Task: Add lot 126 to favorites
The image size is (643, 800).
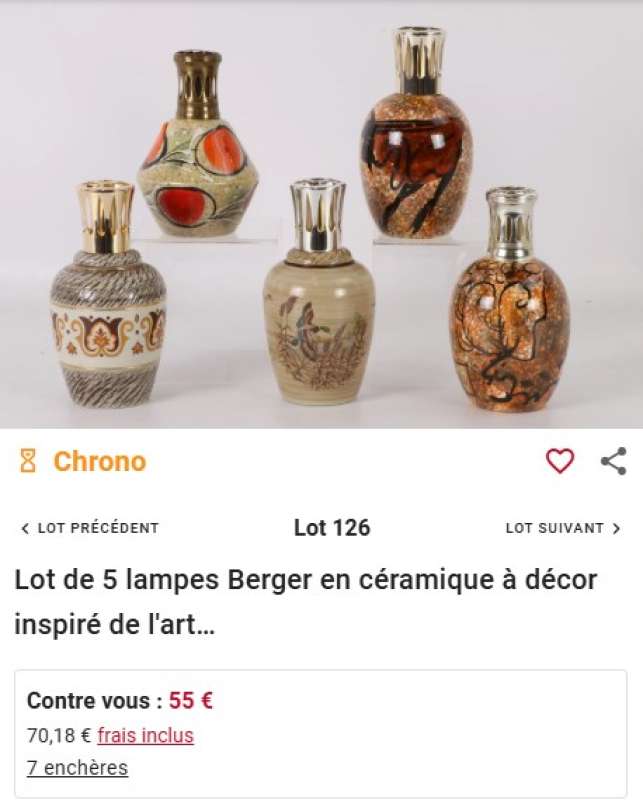Action: (x=560, y=461)
